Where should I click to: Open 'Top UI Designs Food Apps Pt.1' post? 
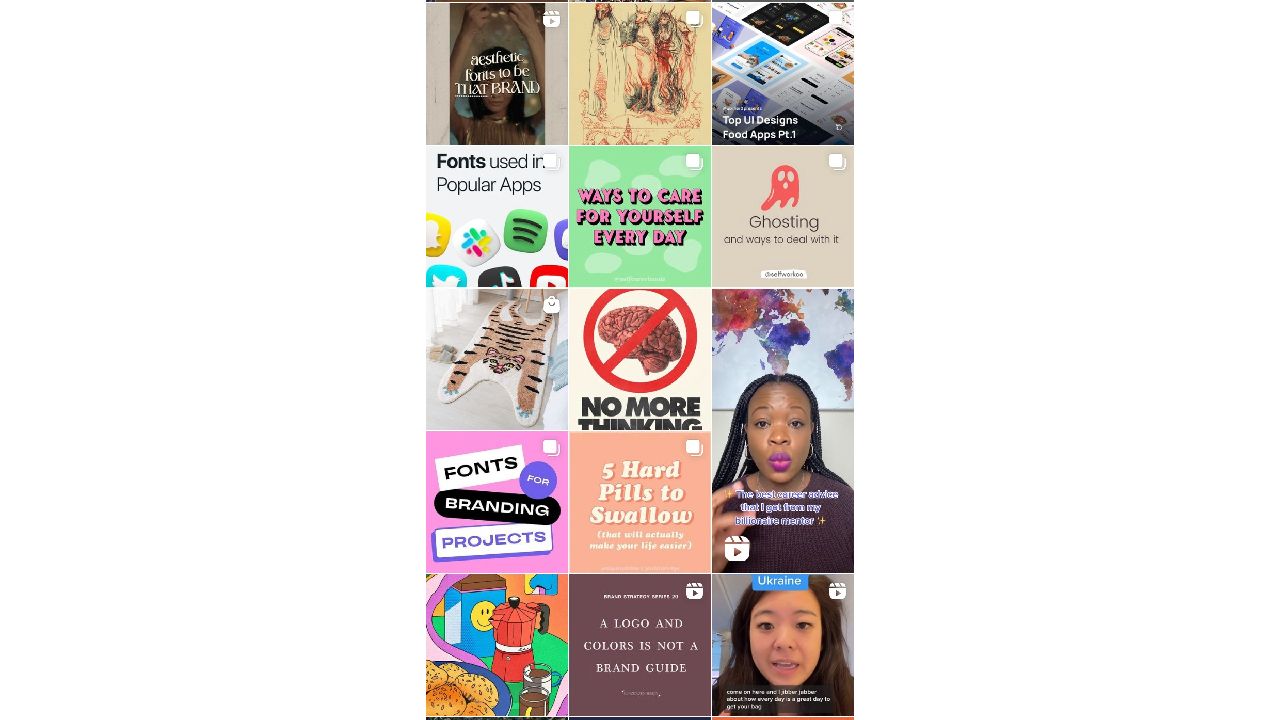pos(782,74)
